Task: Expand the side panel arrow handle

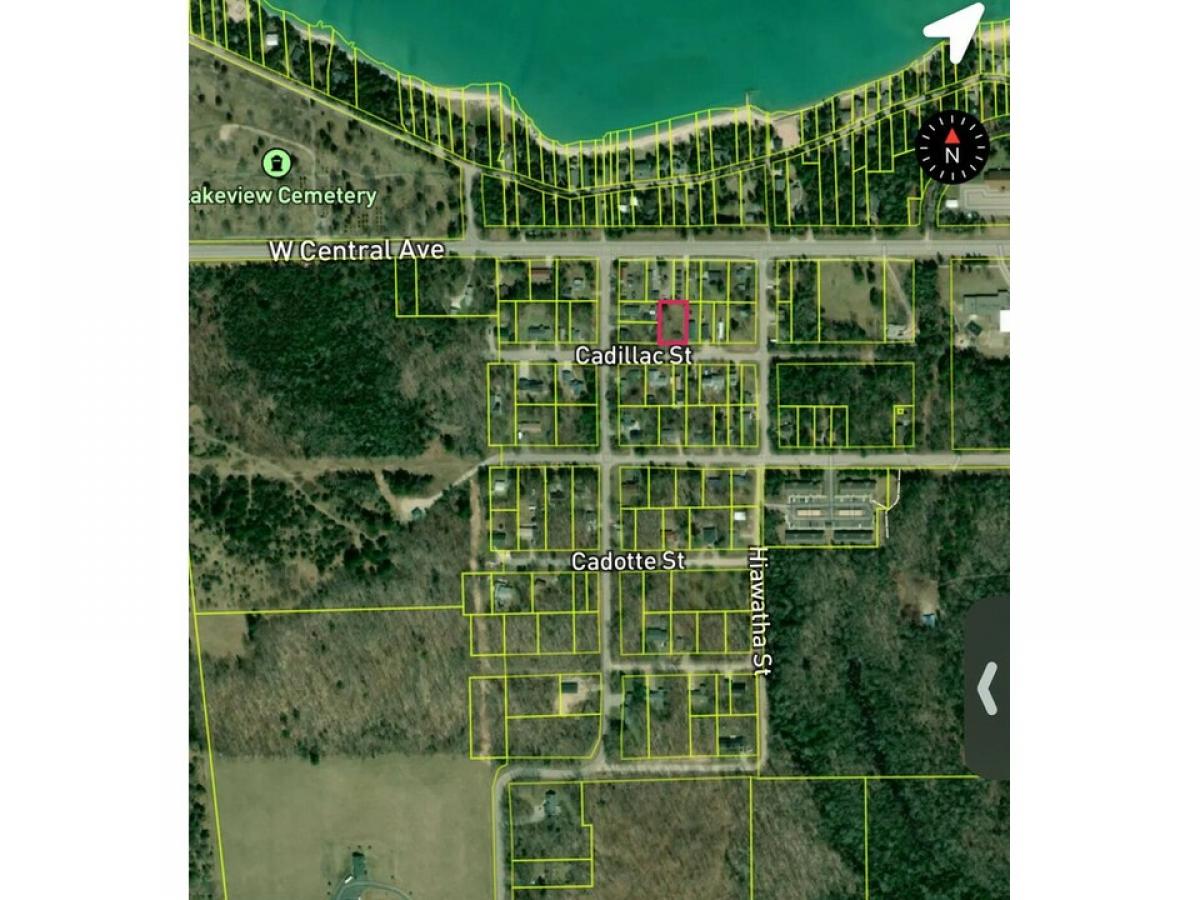Action: coord(987,688)
